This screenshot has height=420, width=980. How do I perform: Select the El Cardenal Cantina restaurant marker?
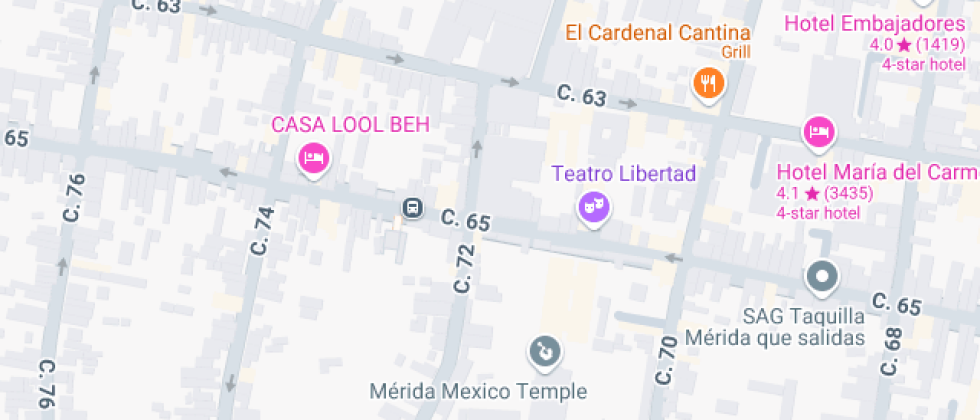coord(708,83)
